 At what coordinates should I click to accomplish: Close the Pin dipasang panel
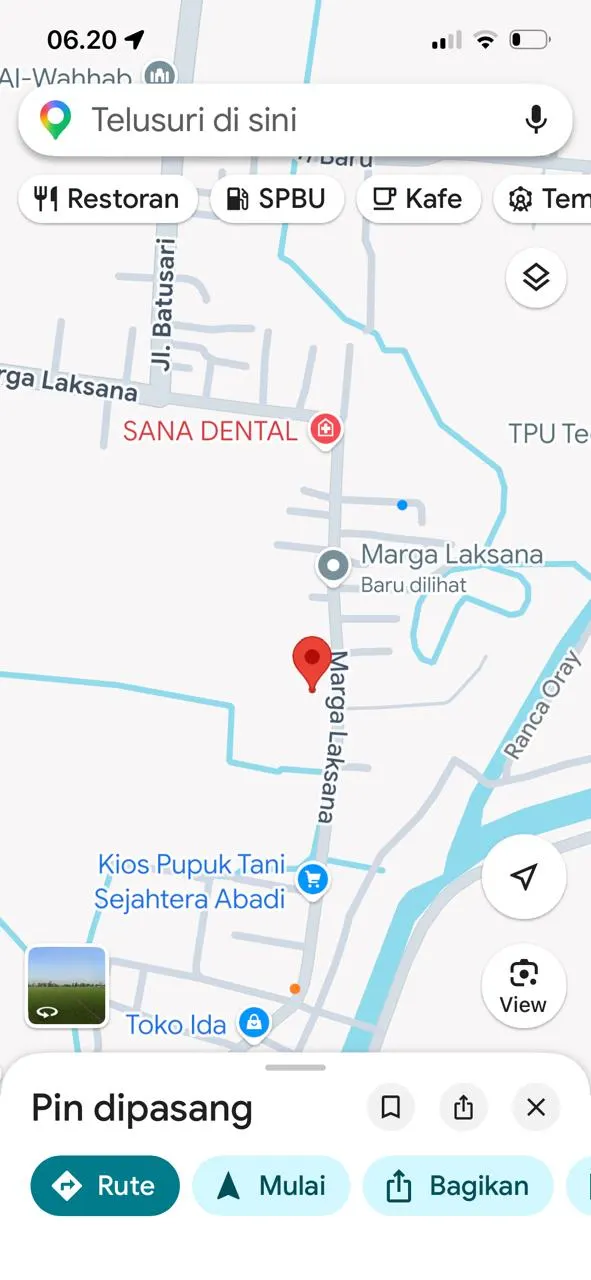(x=536, y=1107)
